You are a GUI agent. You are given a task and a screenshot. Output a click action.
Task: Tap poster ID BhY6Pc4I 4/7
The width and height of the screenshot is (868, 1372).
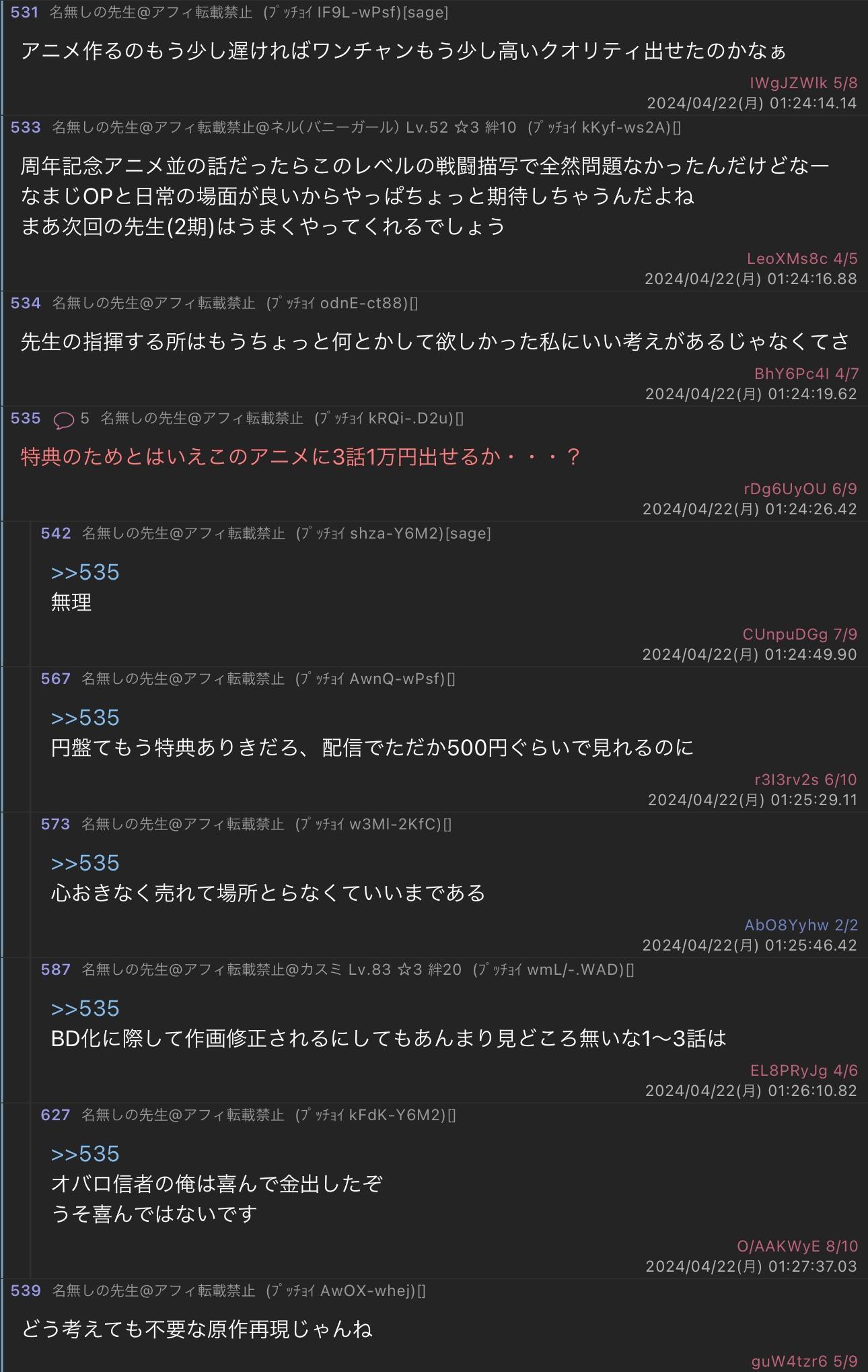click(805, 374)
